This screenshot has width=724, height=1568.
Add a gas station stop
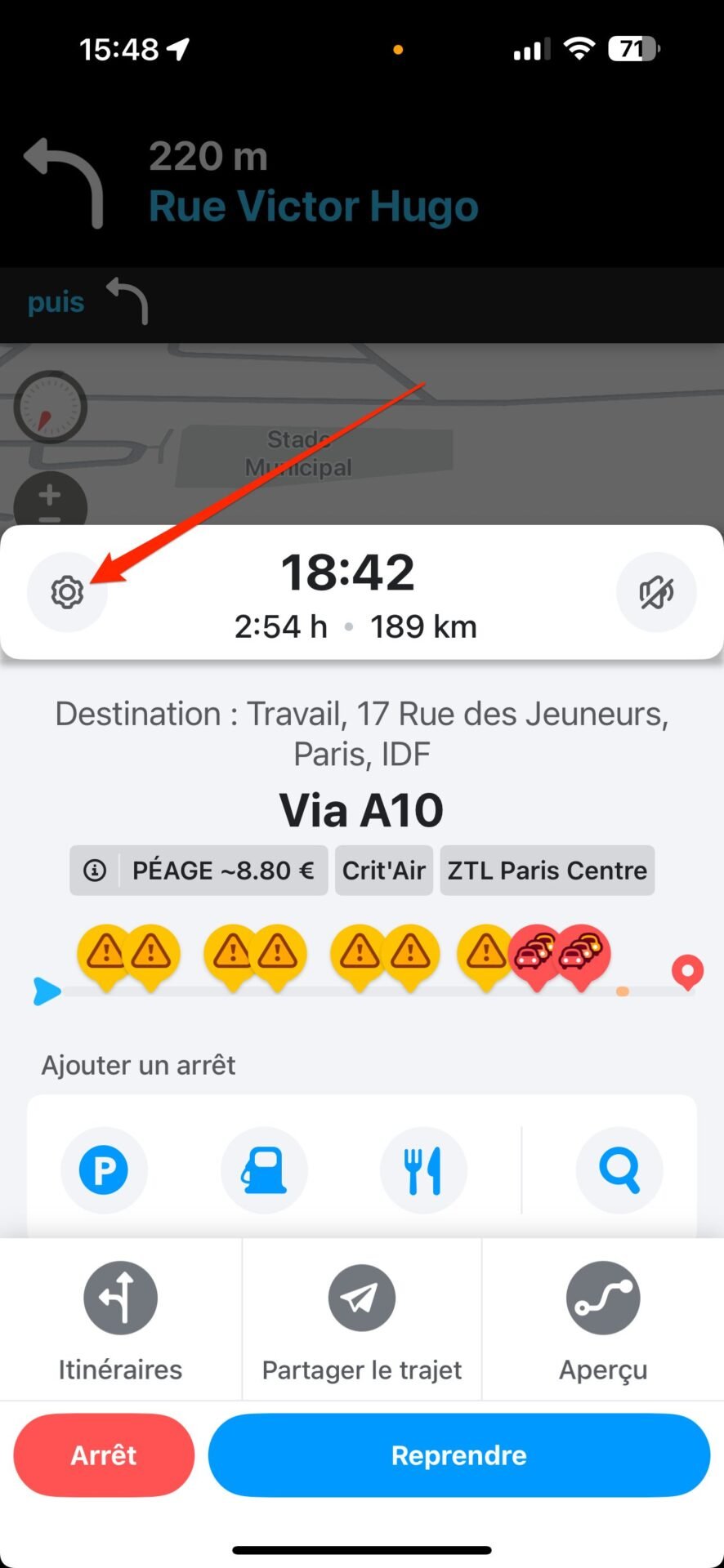(264, 1170)
